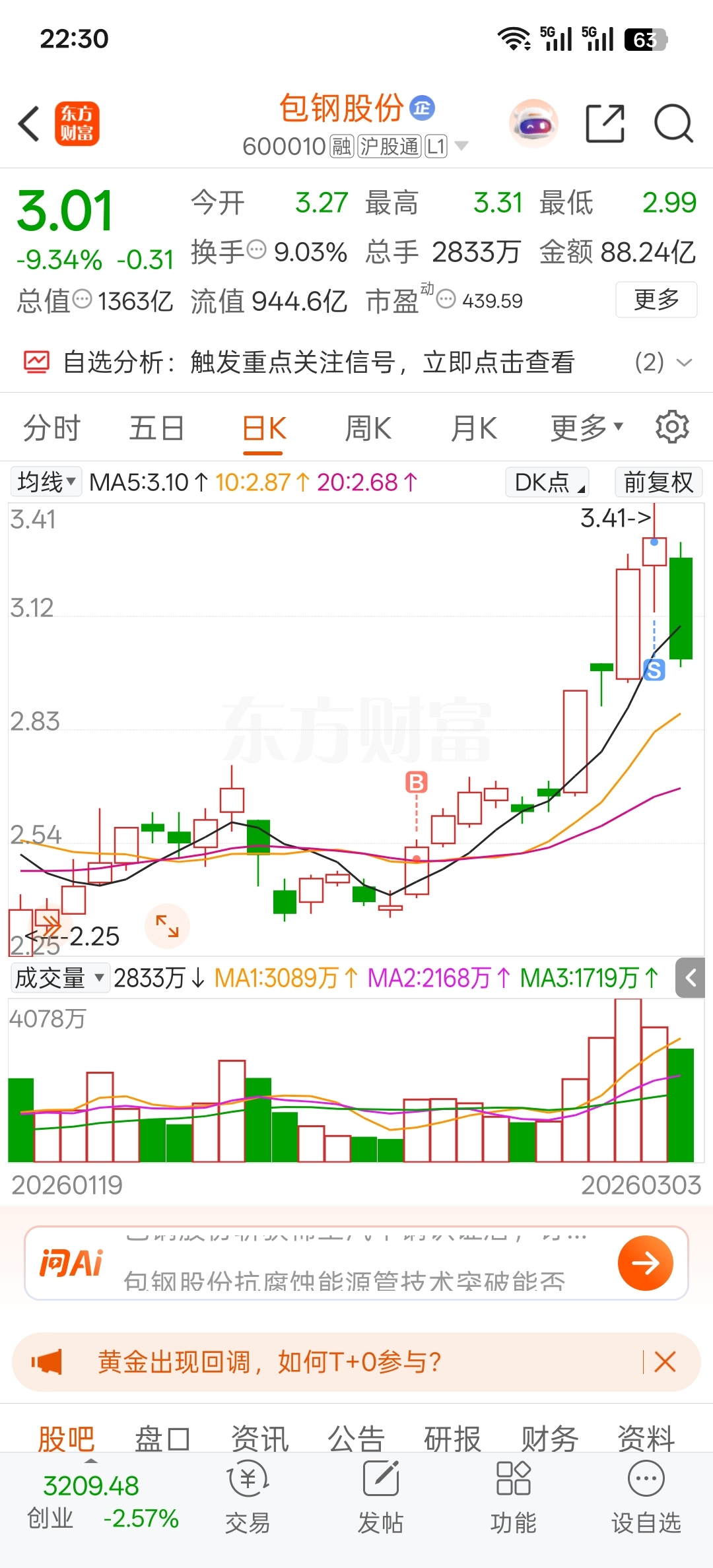Open the share icon in the header

[605, 123]
